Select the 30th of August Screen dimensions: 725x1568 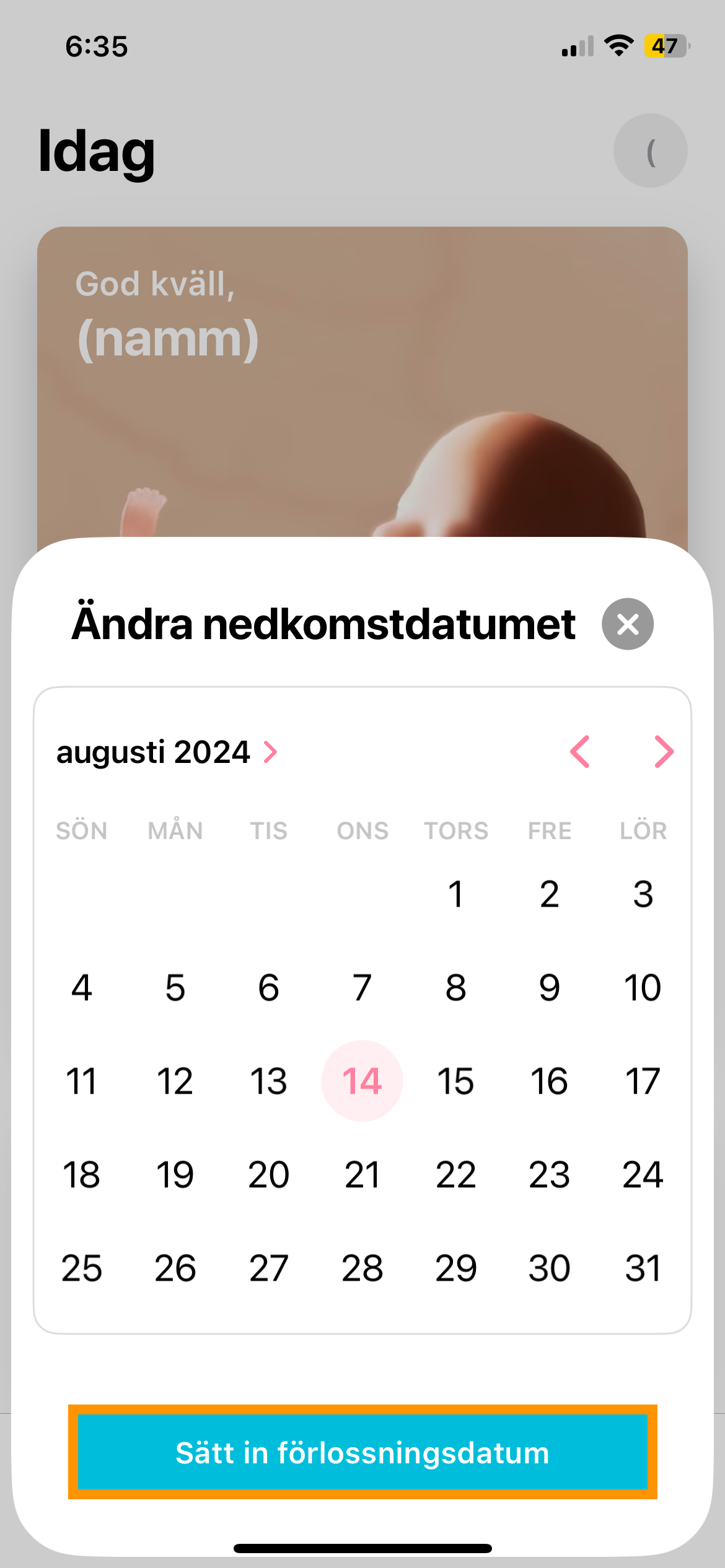point(550,1268)
